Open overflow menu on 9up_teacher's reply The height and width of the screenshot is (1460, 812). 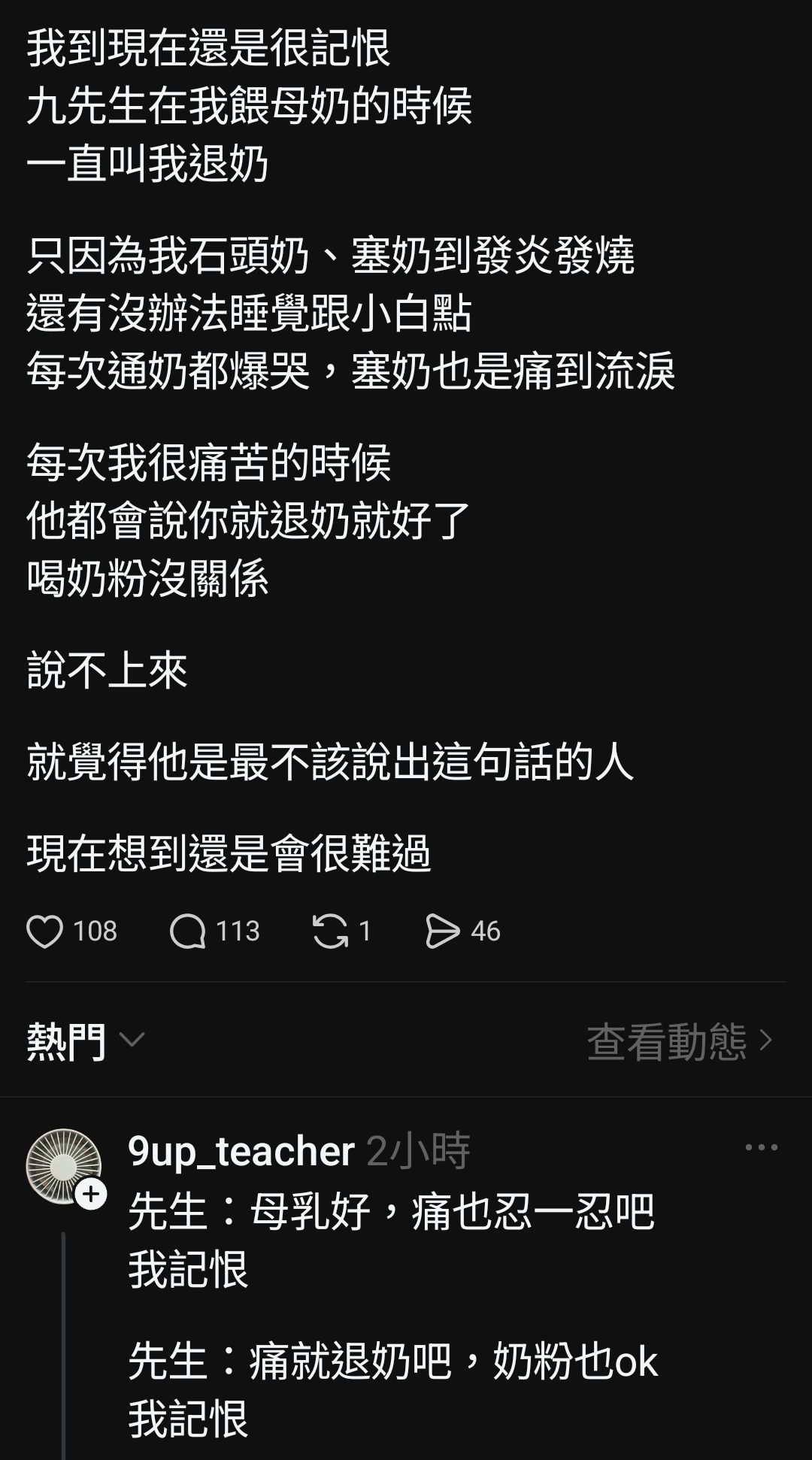point(761,1147)
